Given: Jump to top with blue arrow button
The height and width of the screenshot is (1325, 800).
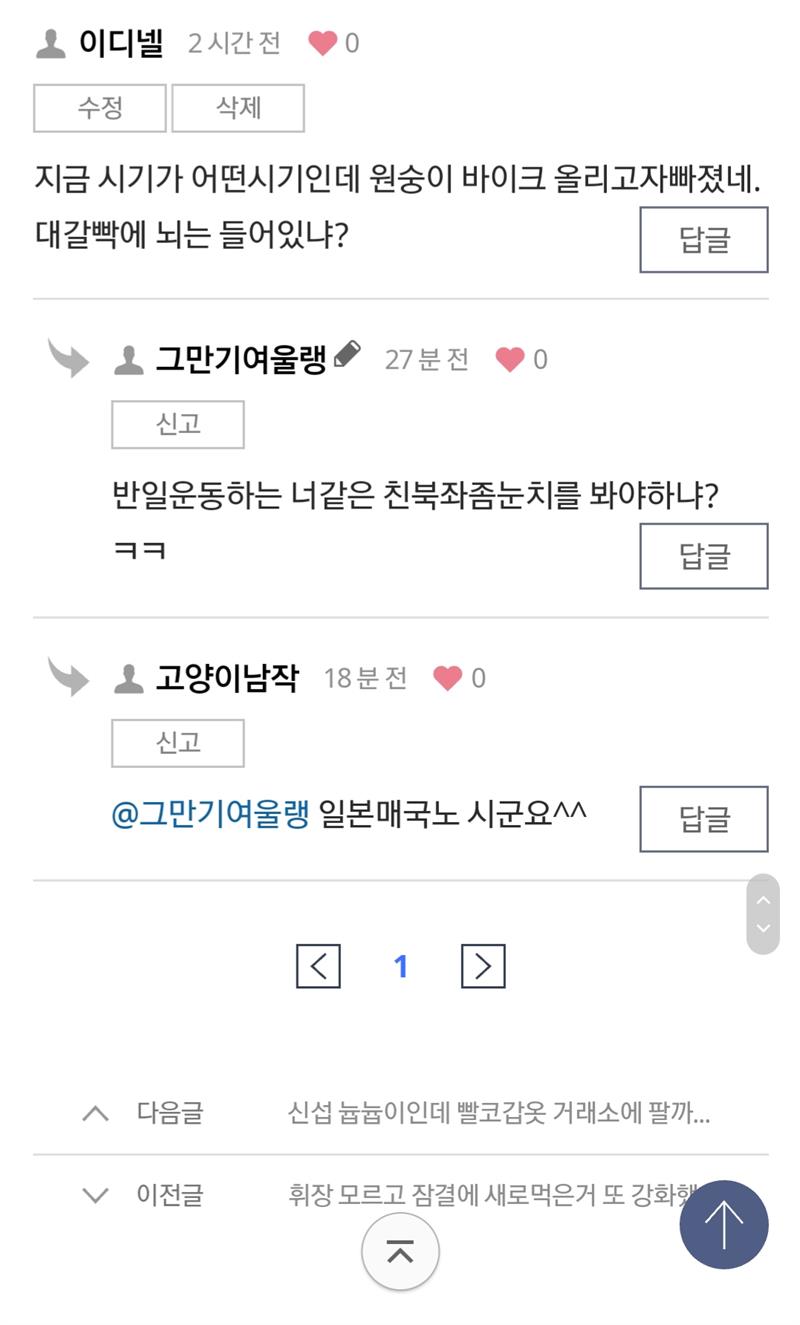Looking at the screenshot, I should tap(723, 1224).
